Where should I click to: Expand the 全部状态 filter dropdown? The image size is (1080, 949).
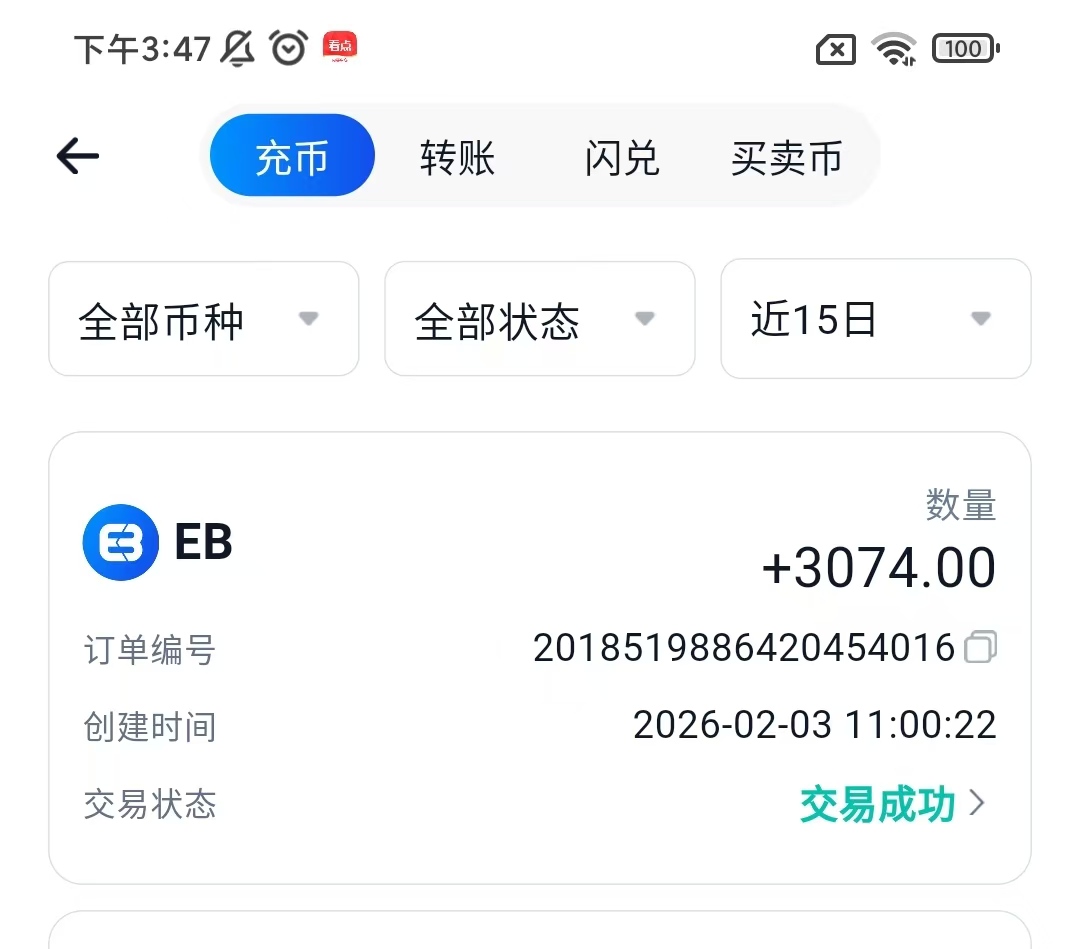[x=539, y=320]
